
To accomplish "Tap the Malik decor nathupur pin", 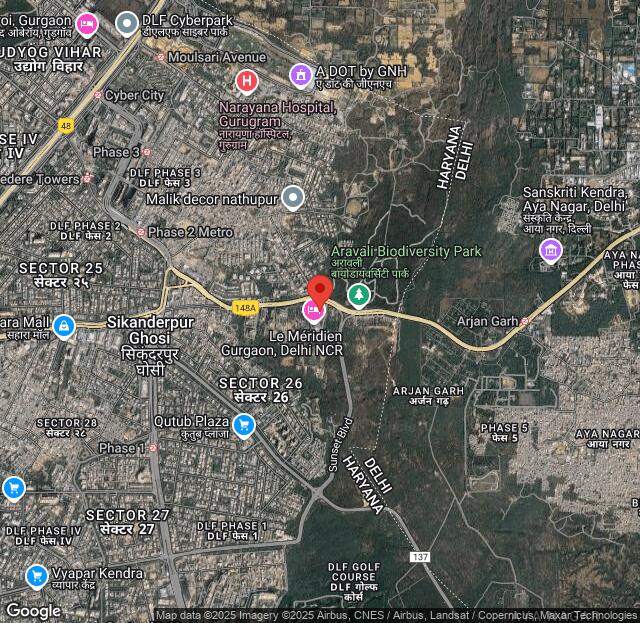I will [292, 197].
